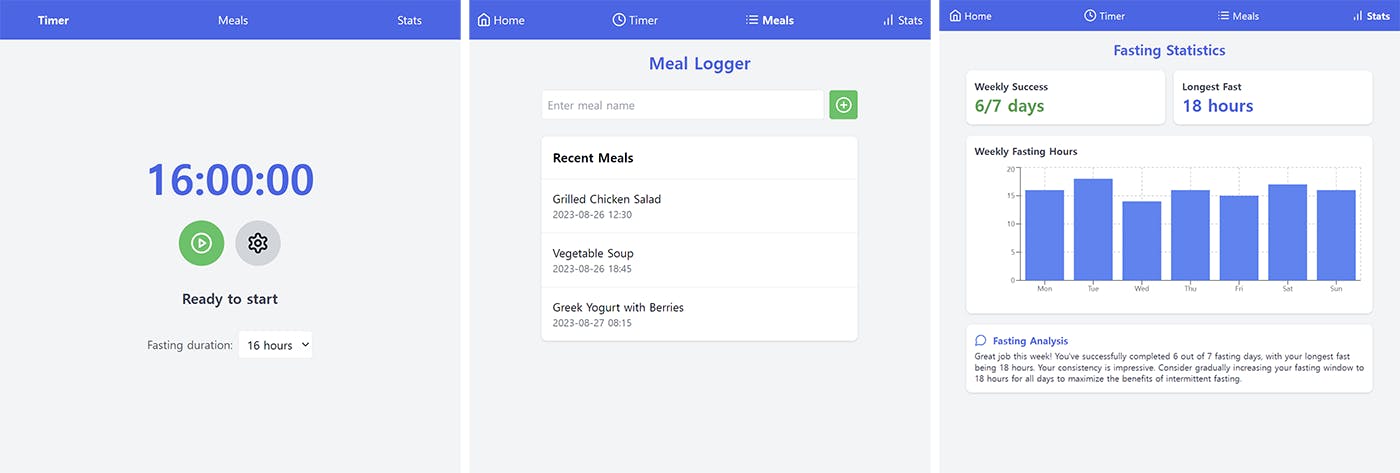The height and width of the screenshot is (473, 1400).
Task: Open the timer settings gear
Action: (258, 243)
